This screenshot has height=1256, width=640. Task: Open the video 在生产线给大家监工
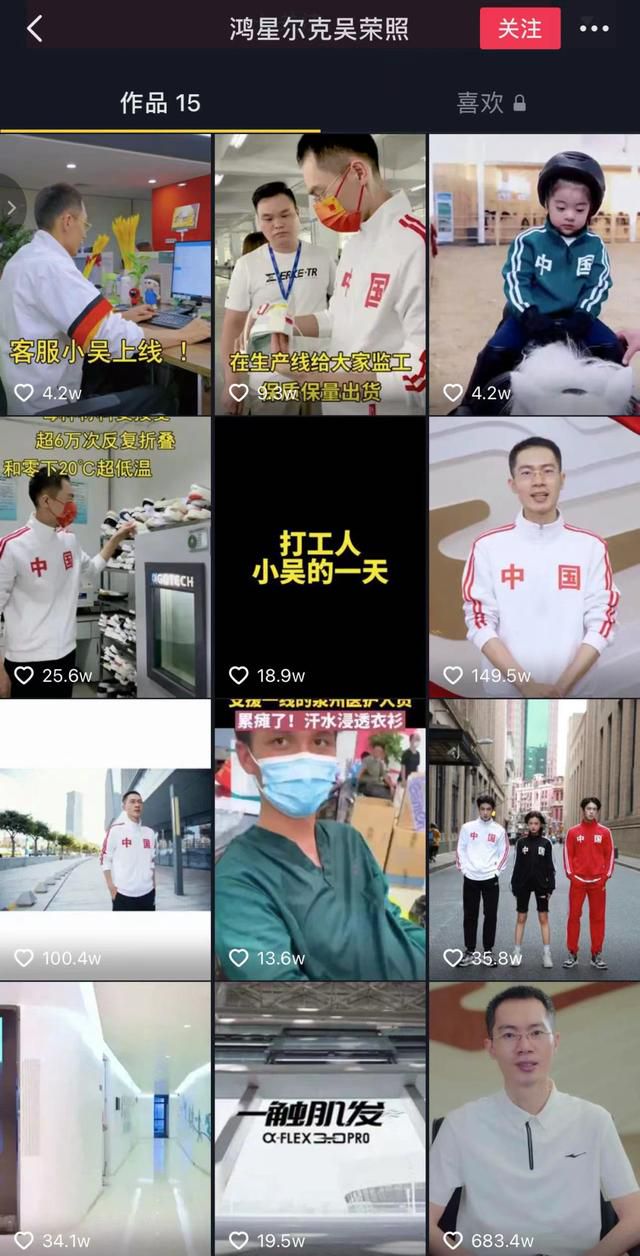tap(320, 275)
